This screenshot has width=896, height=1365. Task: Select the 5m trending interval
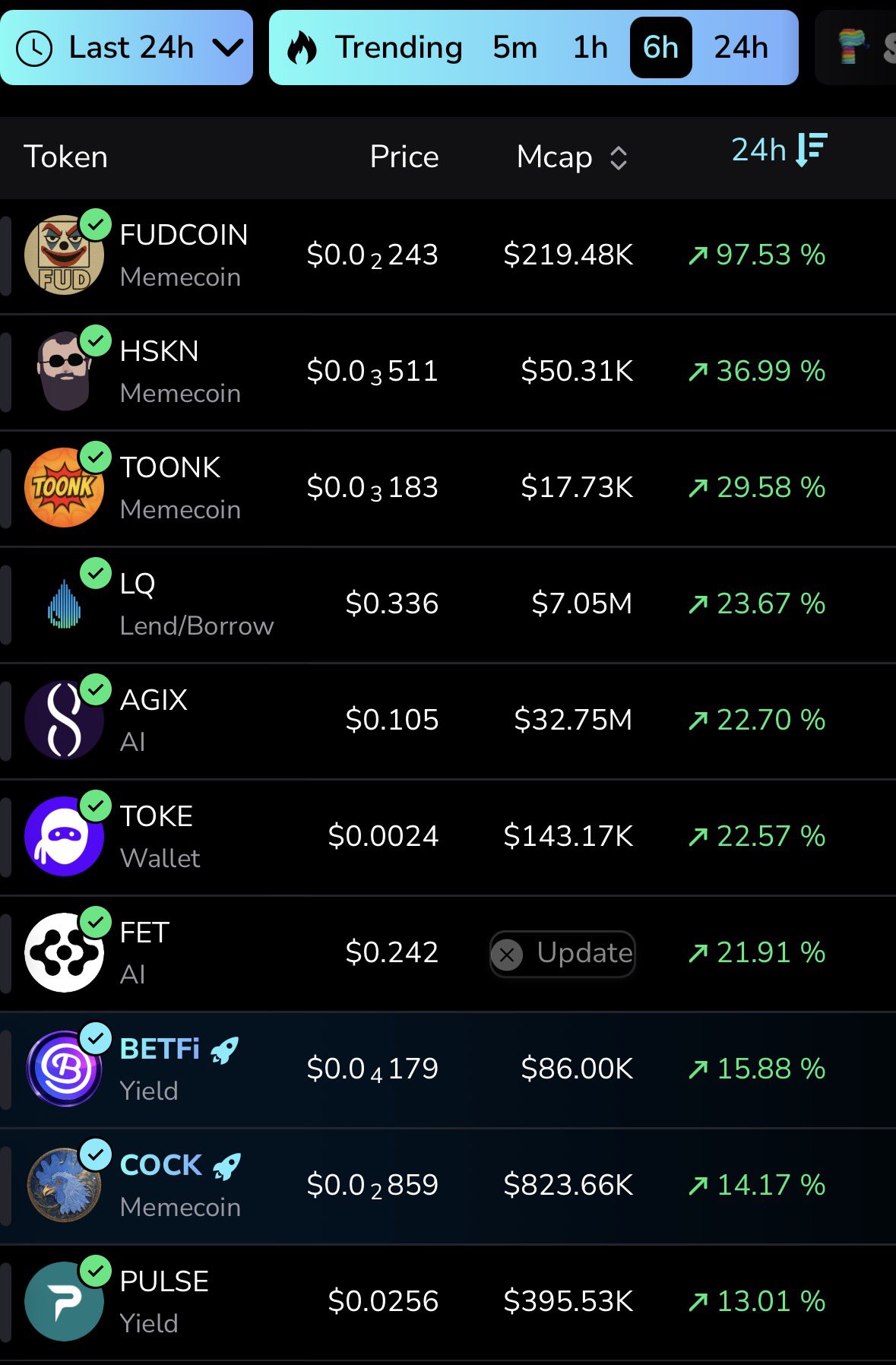514,48
